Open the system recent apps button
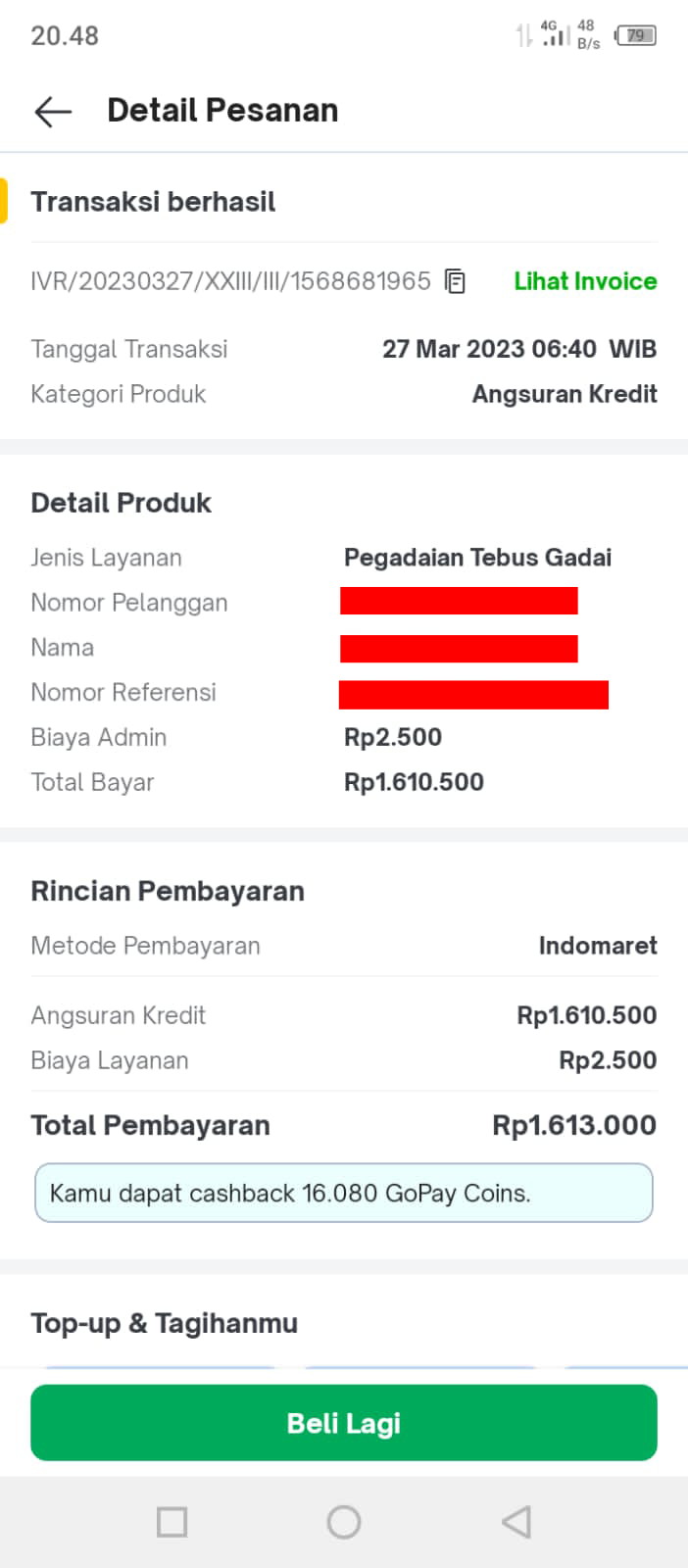This screenshot has height=1568, width=688. click(172, 1522)
